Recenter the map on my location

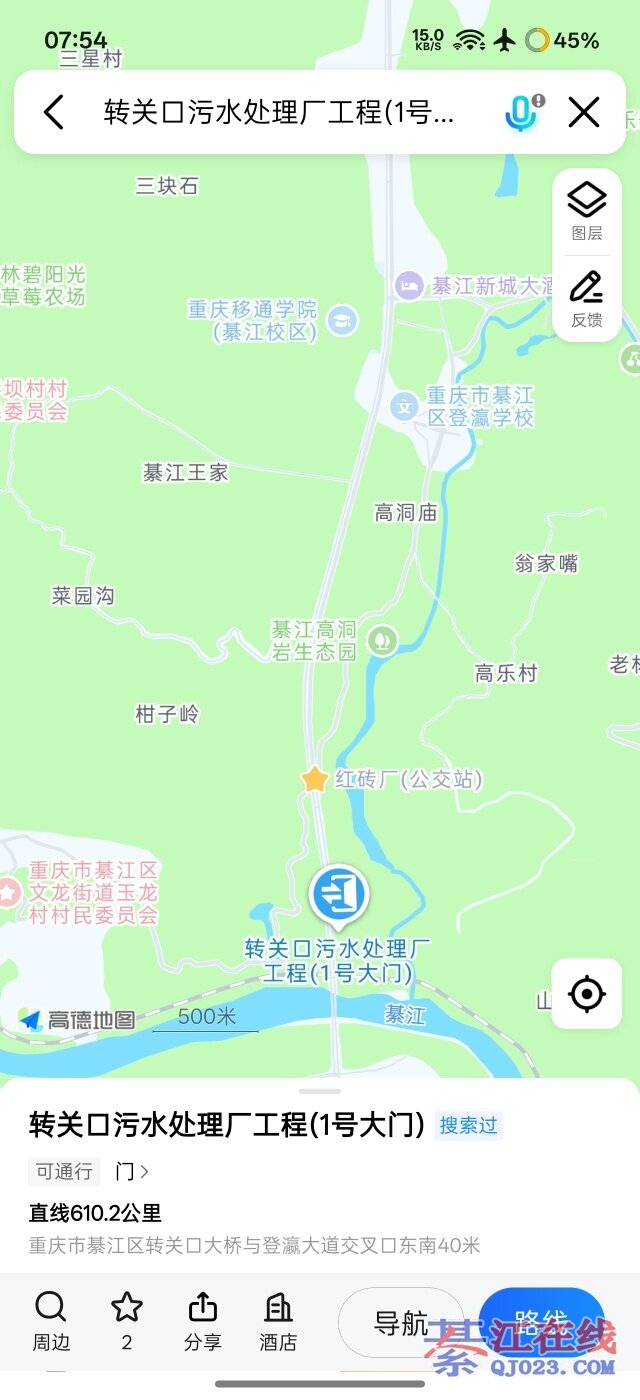click(x=586, y=994)
